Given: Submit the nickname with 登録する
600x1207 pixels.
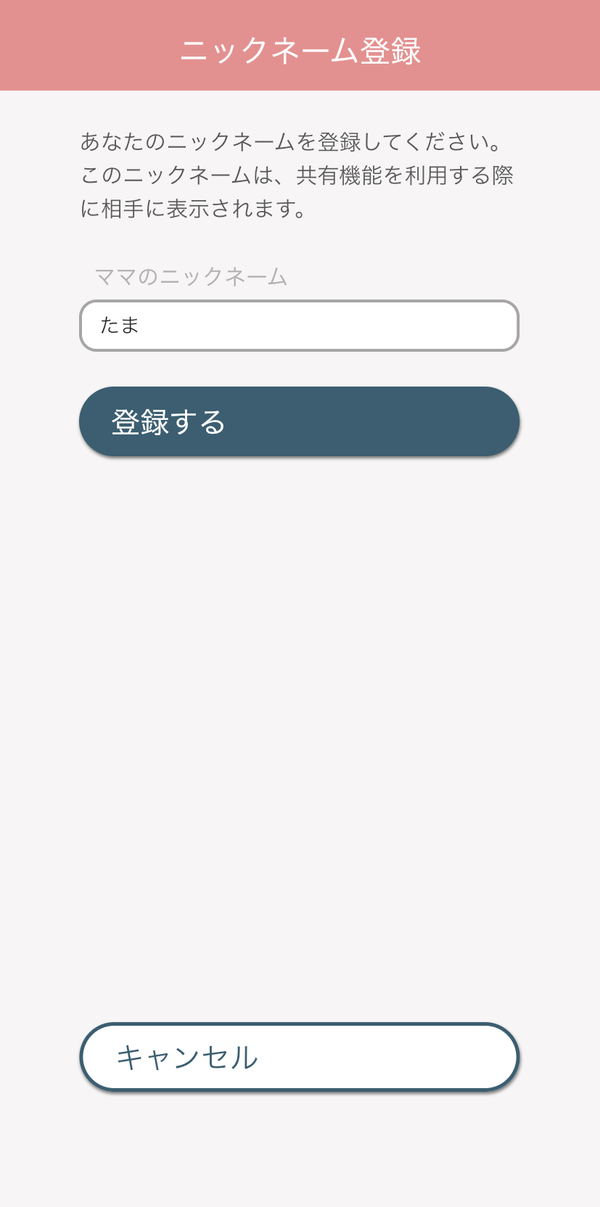Looking at the screenshot, I should [299, 422].
